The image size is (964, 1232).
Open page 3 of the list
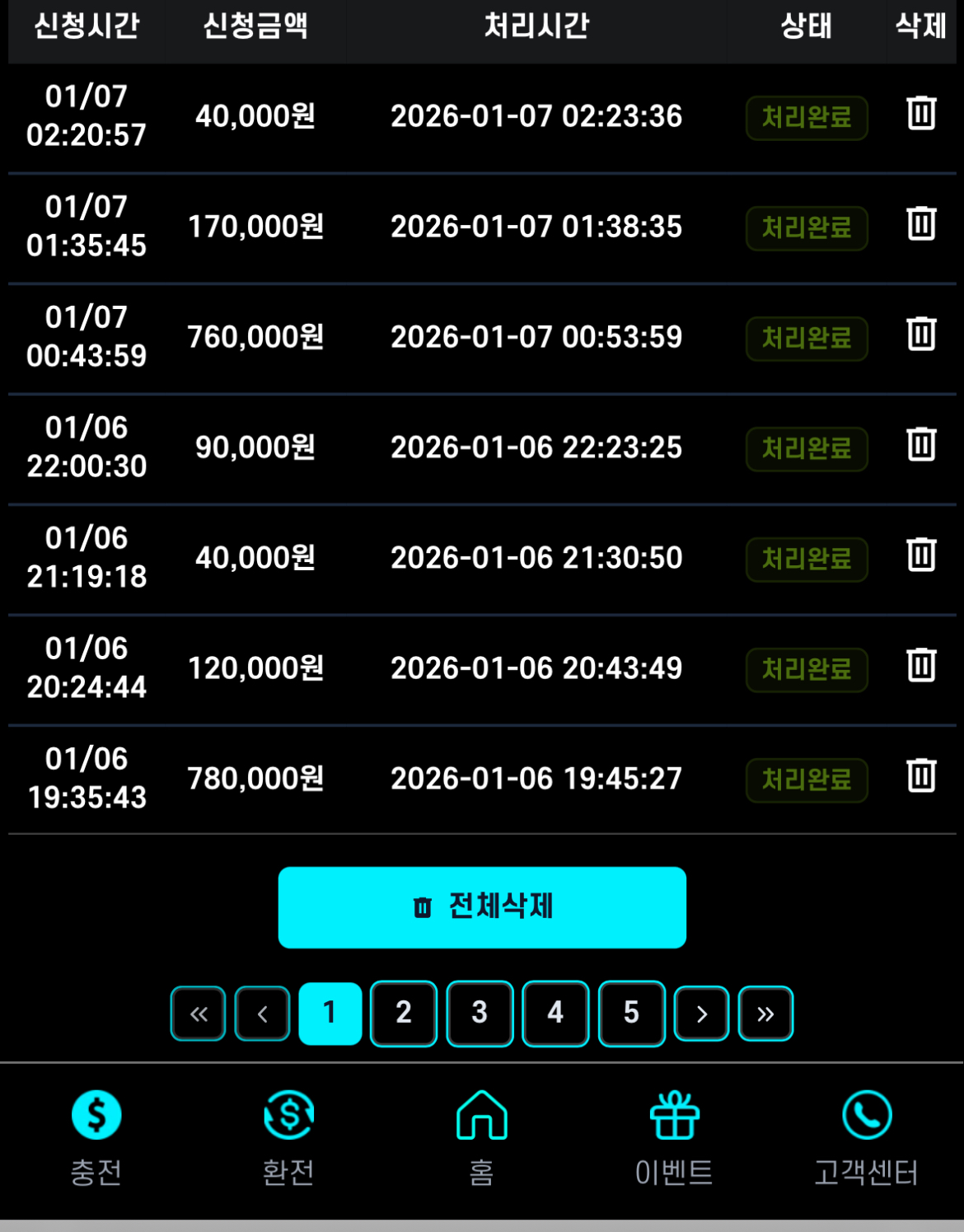pyautogui.click(x=480, y=1014)
